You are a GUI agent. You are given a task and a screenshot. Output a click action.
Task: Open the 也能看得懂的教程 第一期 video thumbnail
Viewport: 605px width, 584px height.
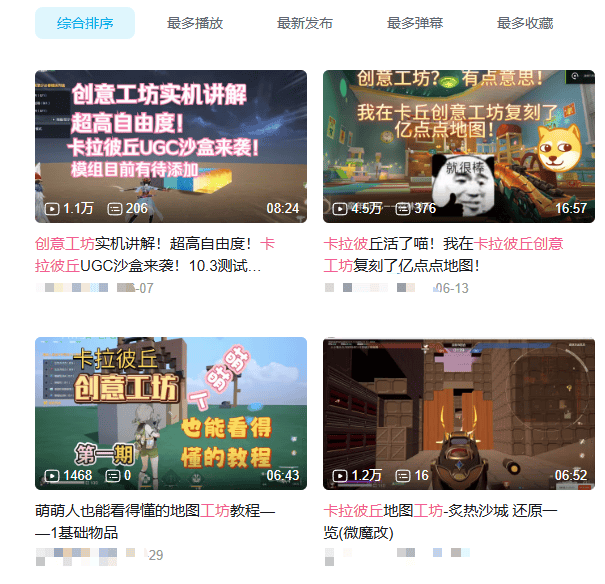coord(171,413)
